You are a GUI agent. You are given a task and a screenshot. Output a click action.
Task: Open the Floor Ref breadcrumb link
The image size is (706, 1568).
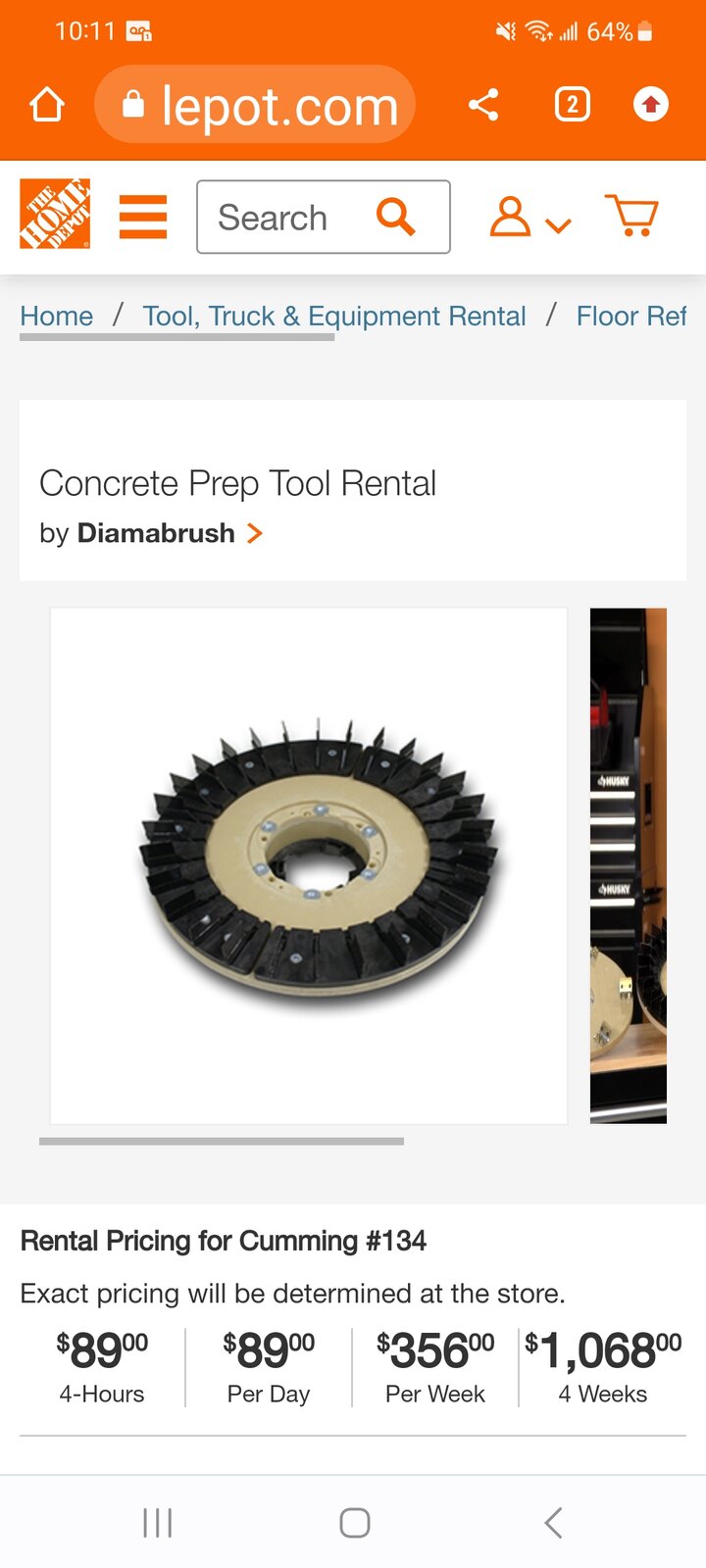click(631, 317)
